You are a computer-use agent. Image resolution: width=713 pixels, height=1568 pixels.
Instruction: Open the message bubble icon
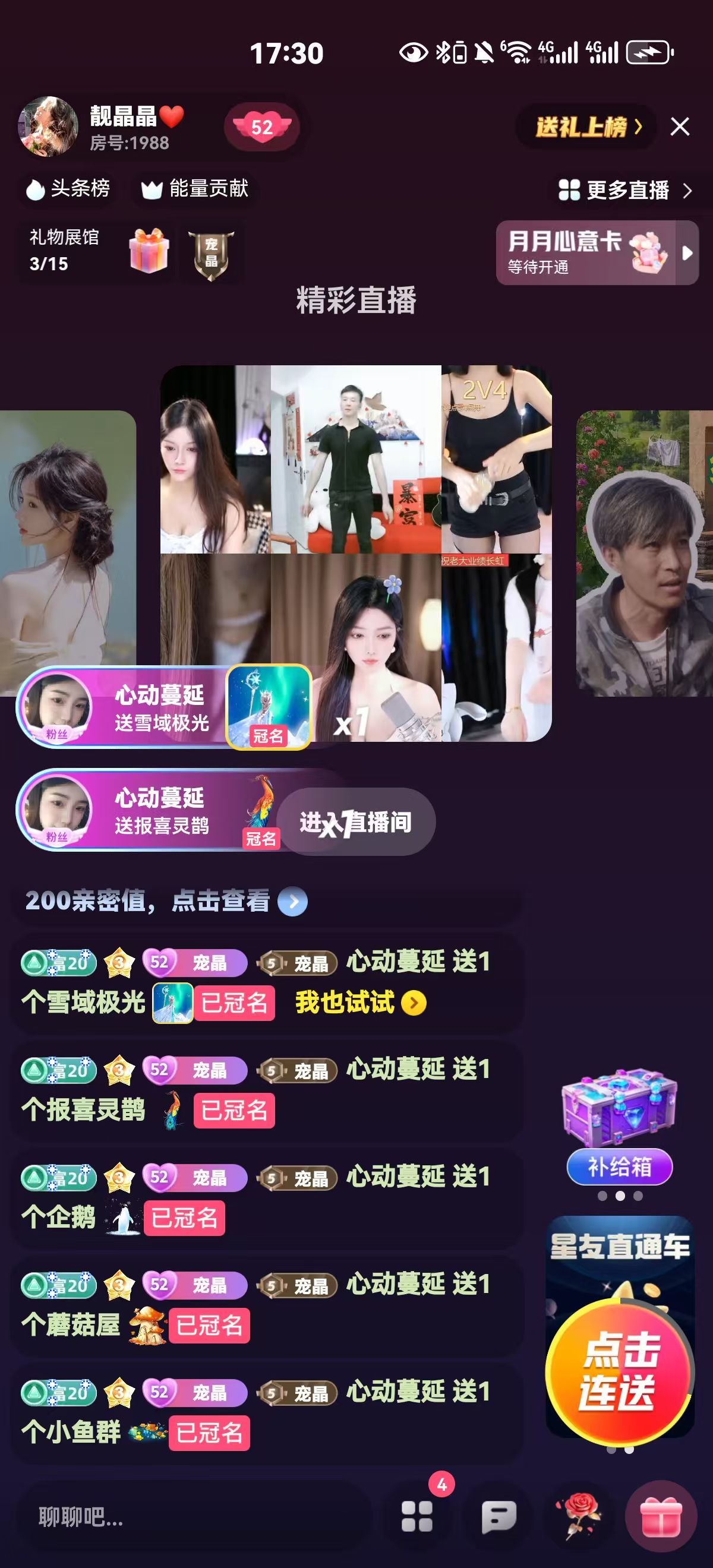[x=499, y=1516]
